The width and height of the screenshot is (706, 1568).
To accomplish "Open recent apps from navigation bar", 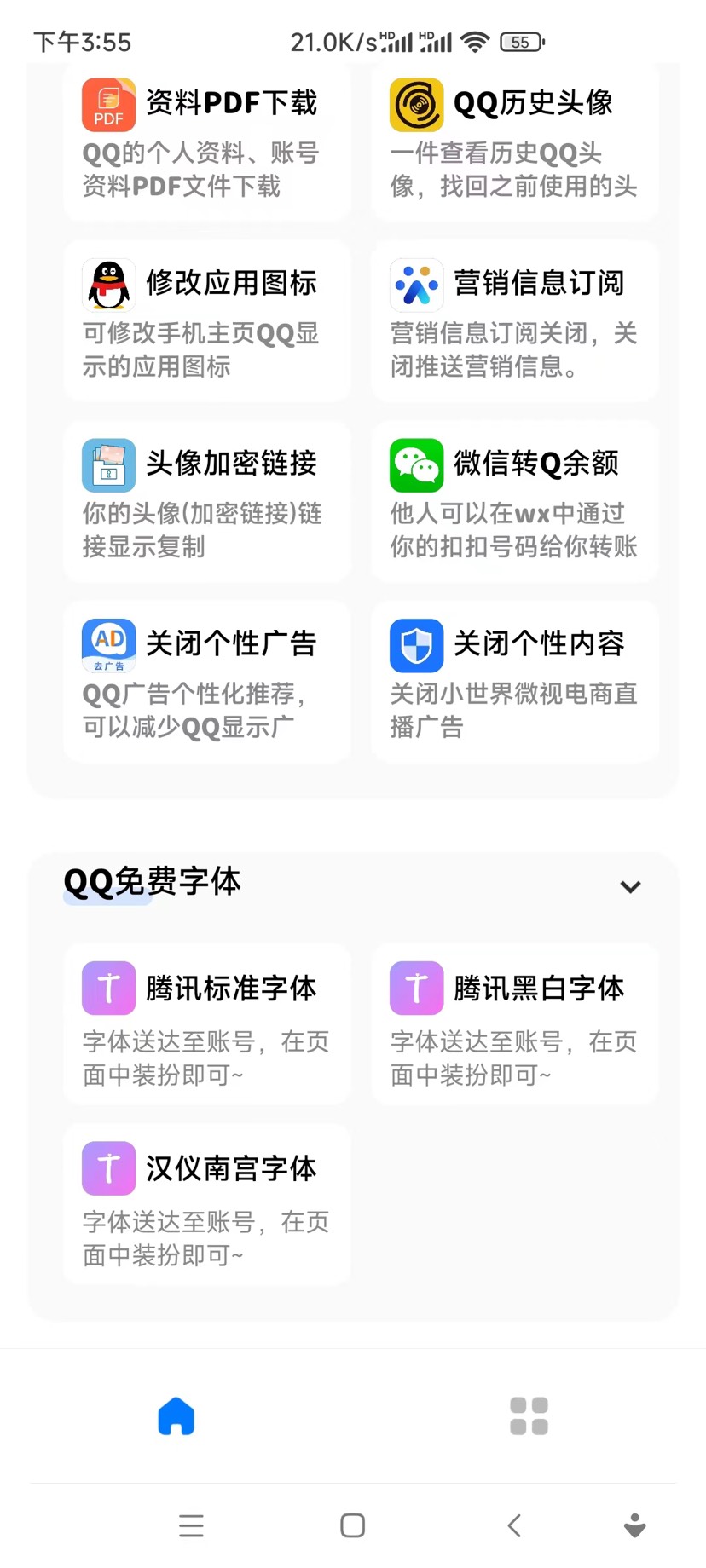I will point(191,1525).
